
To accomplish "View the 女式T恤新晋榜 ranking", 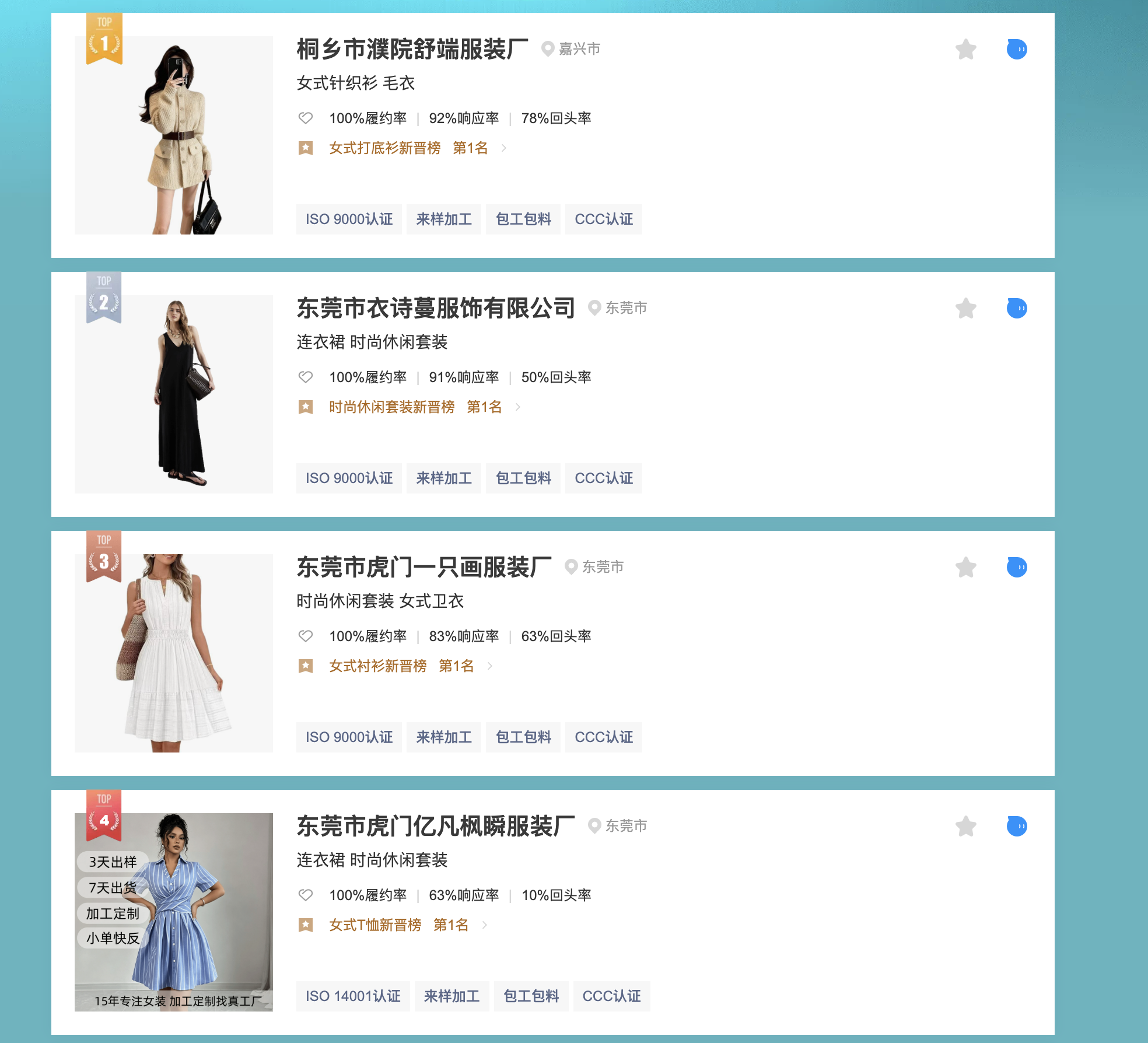I will pyautogui.click(x=393, y=925).
